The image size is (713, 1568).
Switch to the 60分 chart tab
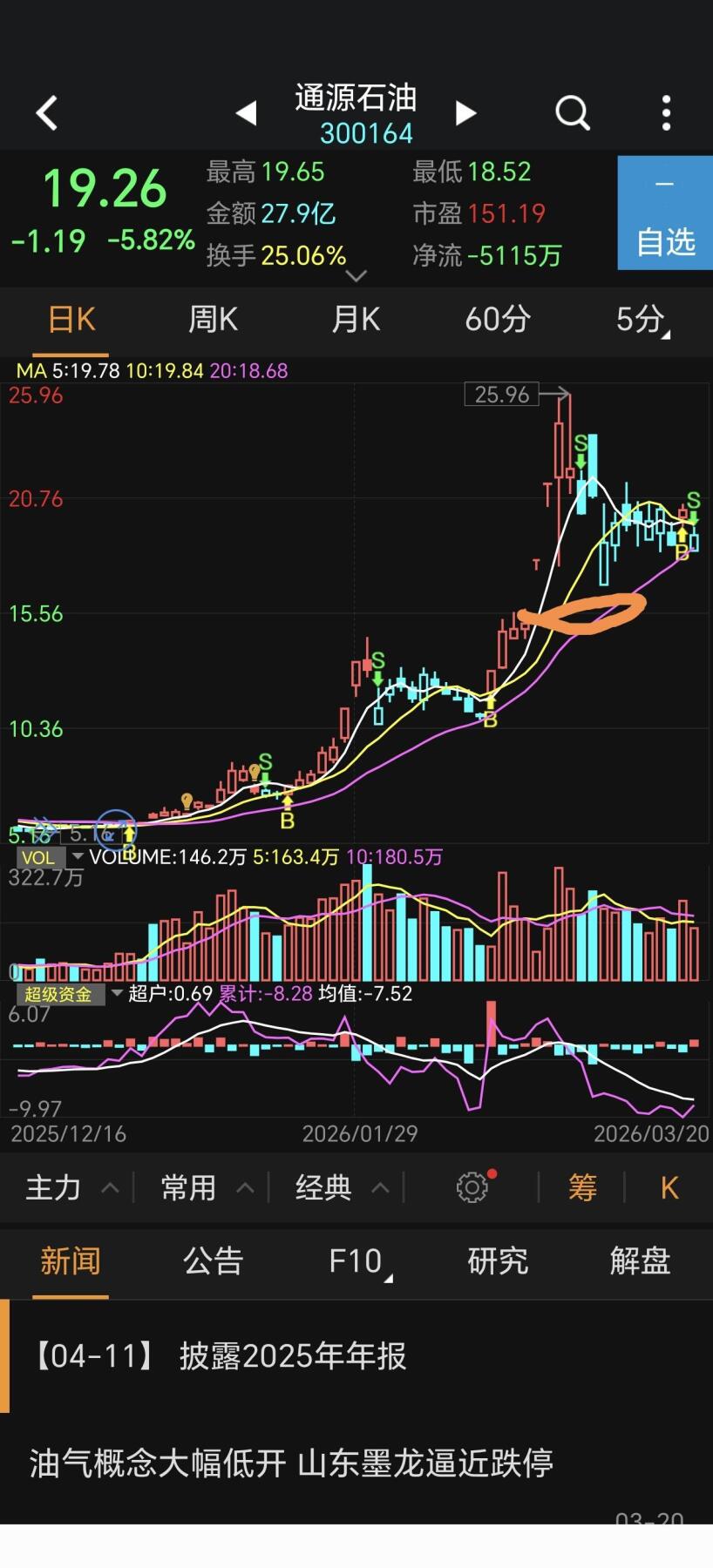498,320
